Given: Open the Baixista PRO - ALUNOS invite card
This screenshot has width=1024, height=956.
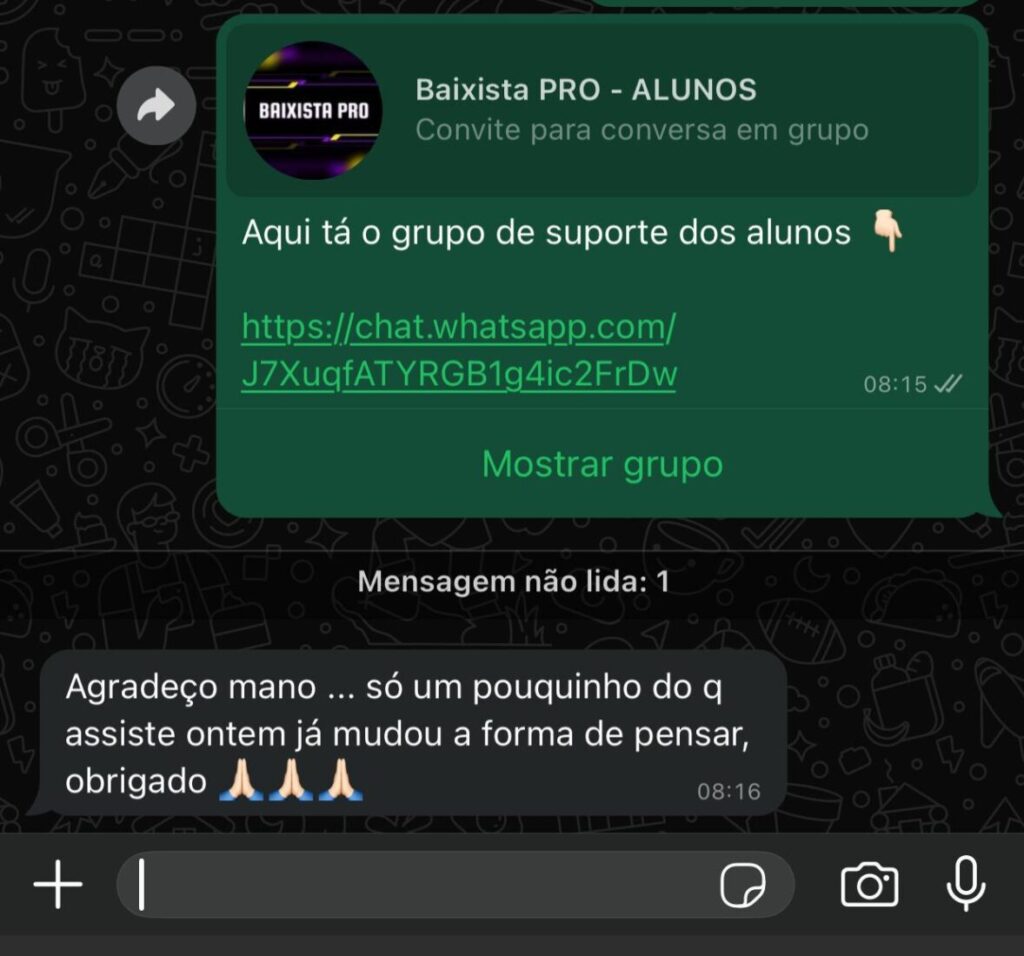Looking at the screenshot, I should point(600,110).
